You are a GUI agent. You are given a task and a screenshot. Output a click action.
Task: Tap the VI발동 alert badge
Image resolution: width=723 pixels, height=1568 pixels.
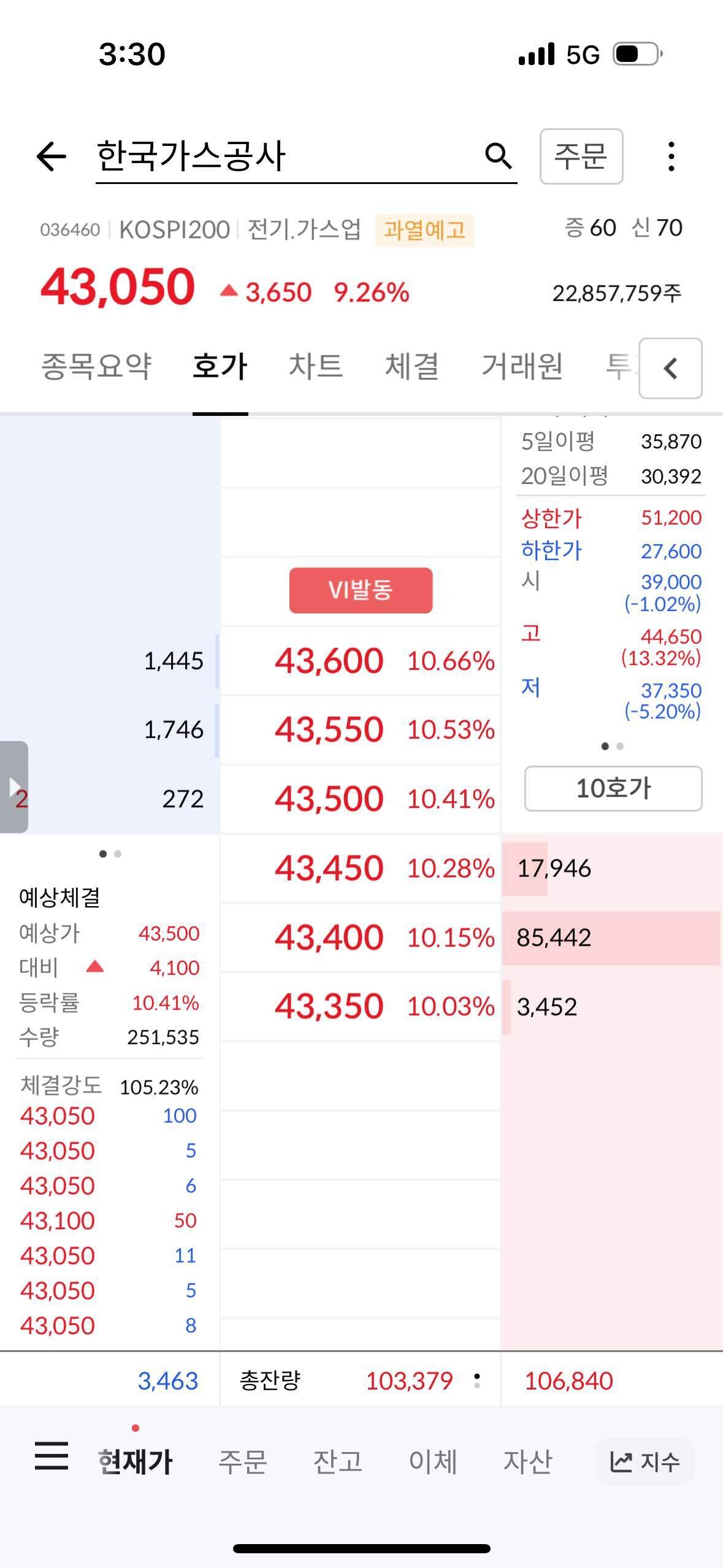coord(361,590)
